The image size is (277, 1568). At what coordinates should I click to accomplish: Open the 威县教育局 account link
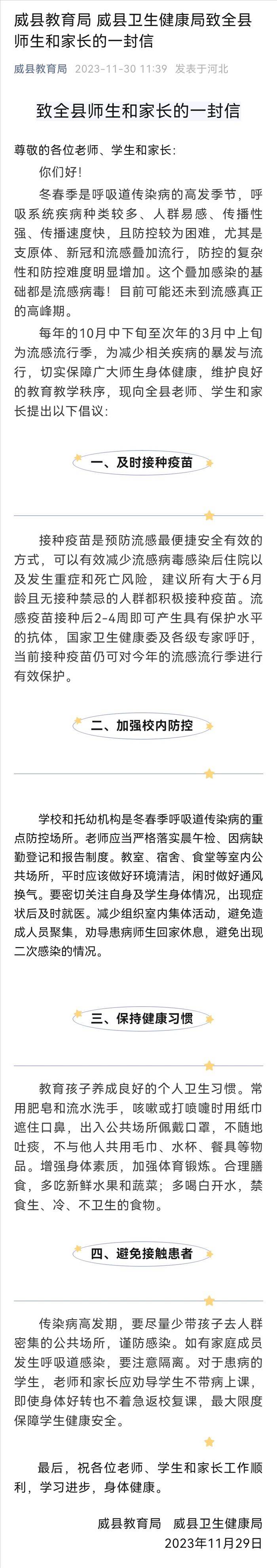click(40, 69)
